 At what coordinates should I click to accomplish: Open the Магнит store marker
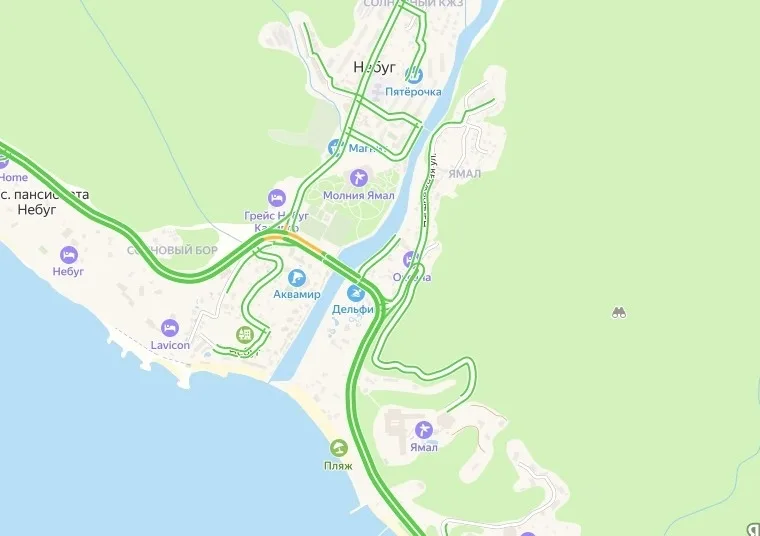click(x=336, y=148)
